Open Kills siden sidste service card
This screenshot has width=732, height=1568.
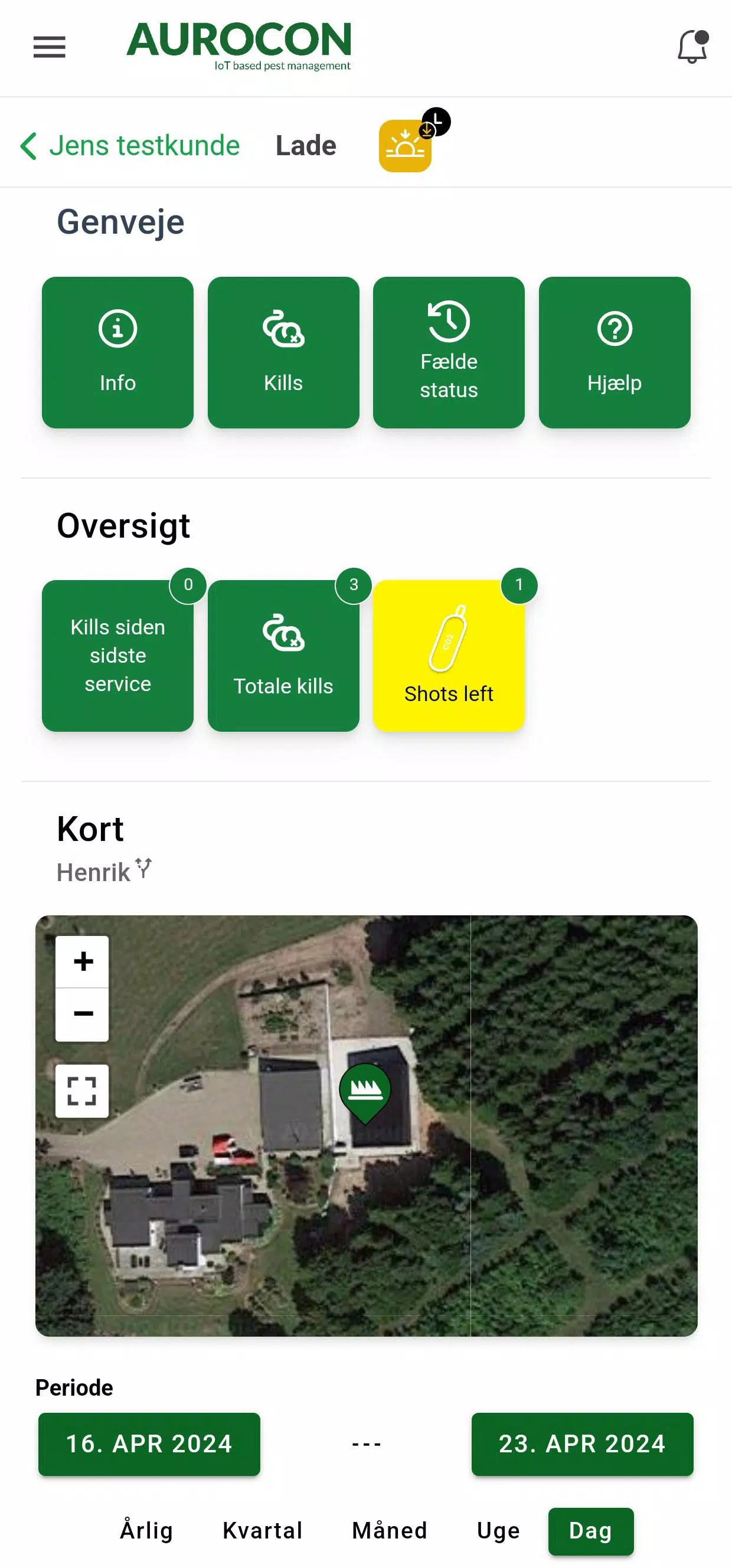pos(117,656)
